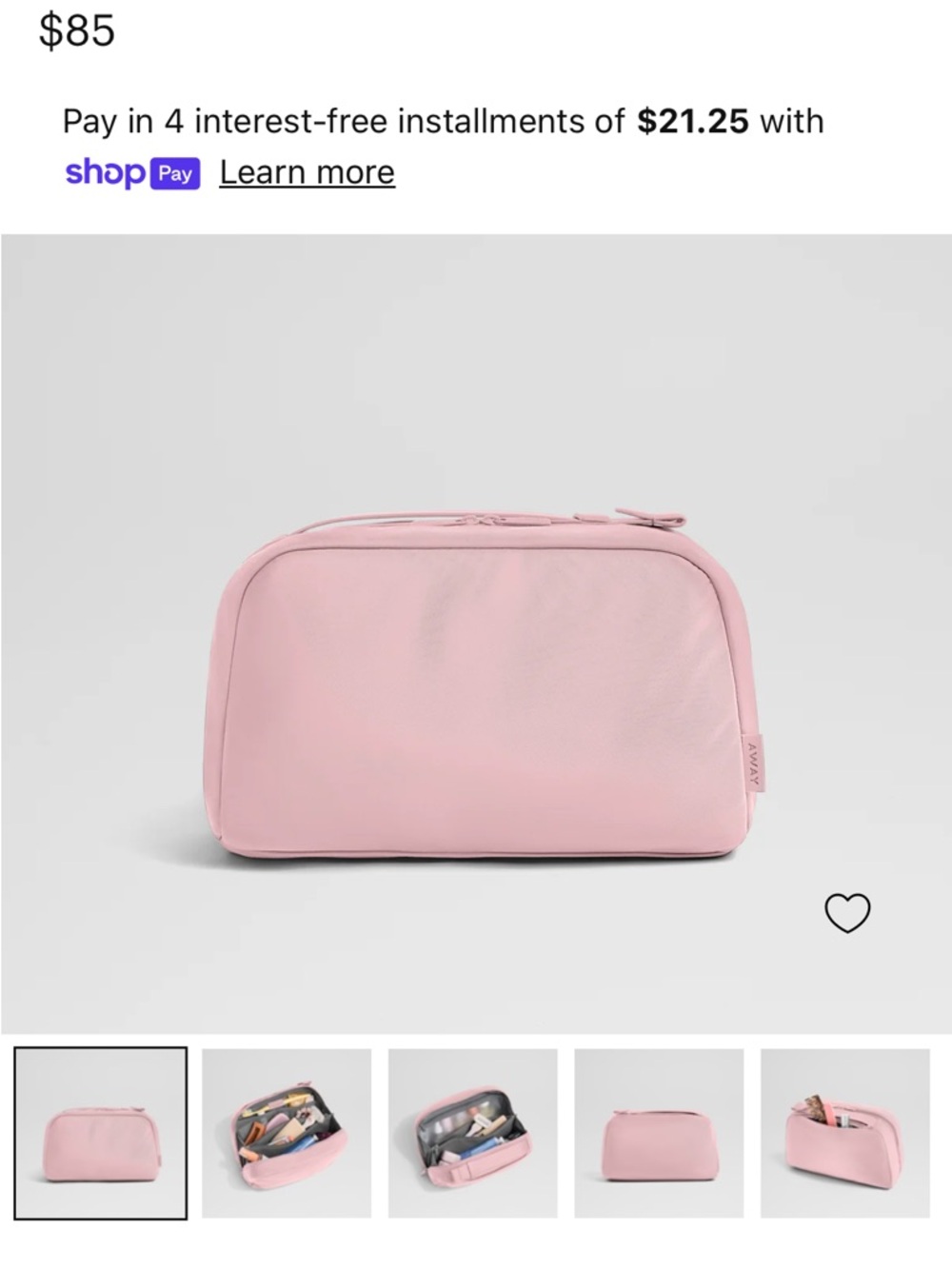This screenshot has width=952, height=1269.
Task: Click the bold $21.25 installment amount
Action: [x=692, y=120]
